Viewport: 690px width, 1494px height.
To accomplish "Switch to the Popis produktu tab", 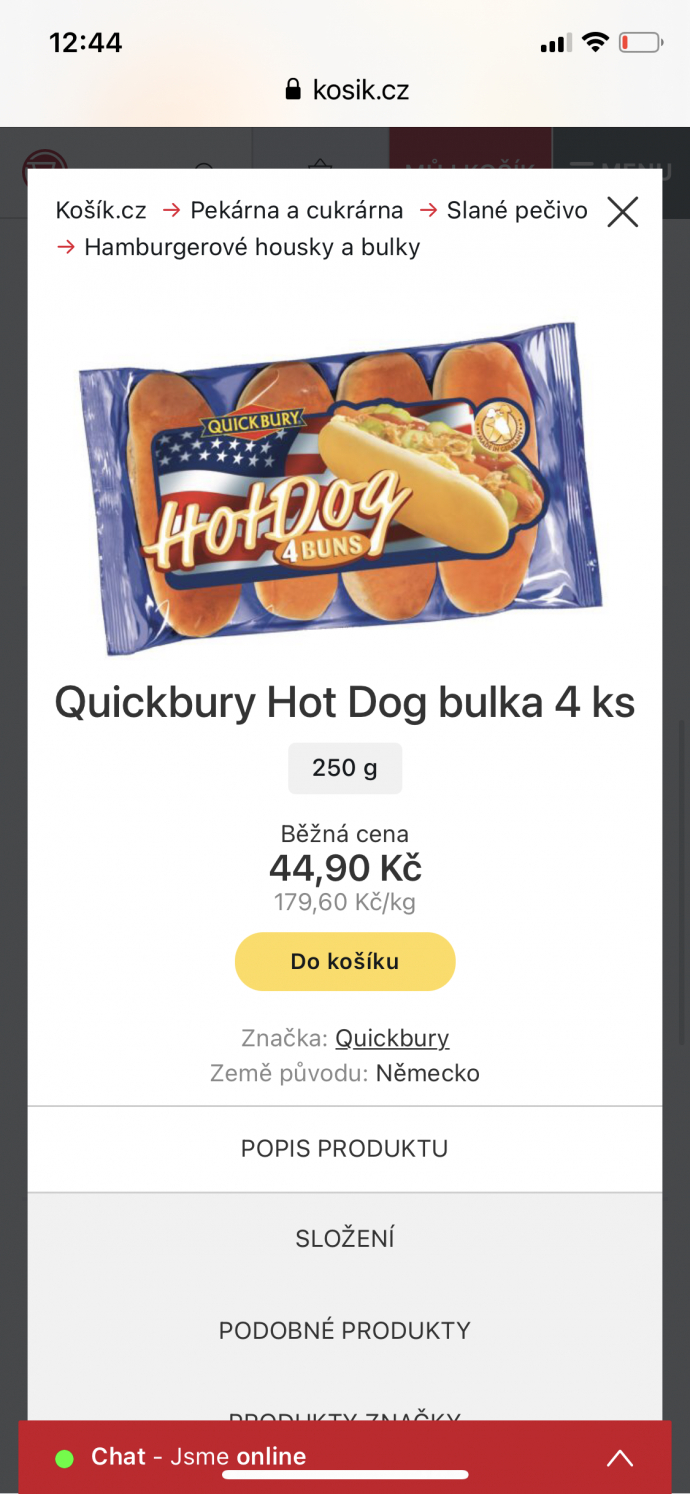I will click(345, 1148).
